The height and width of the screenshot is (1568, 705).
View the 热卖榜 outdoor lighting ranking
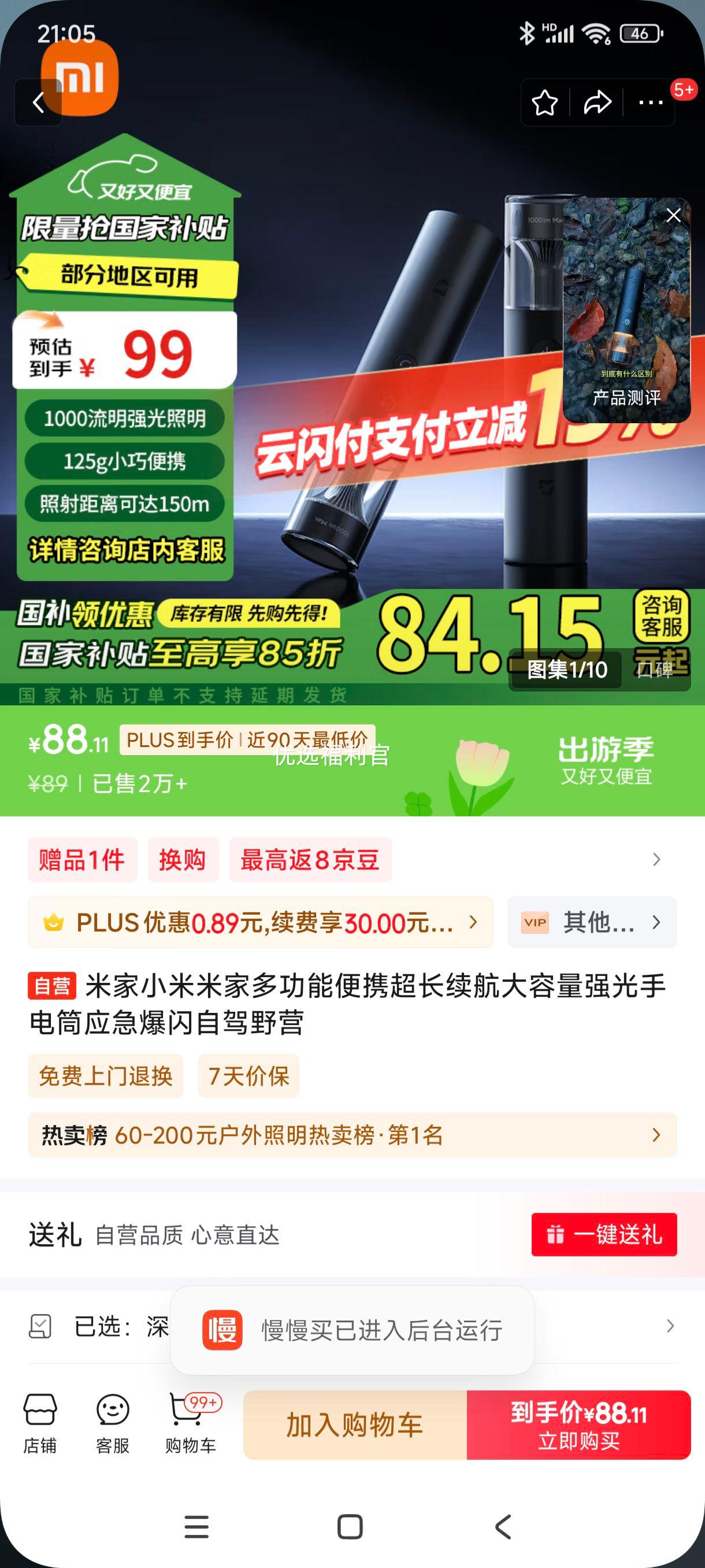click(352, 1134)
